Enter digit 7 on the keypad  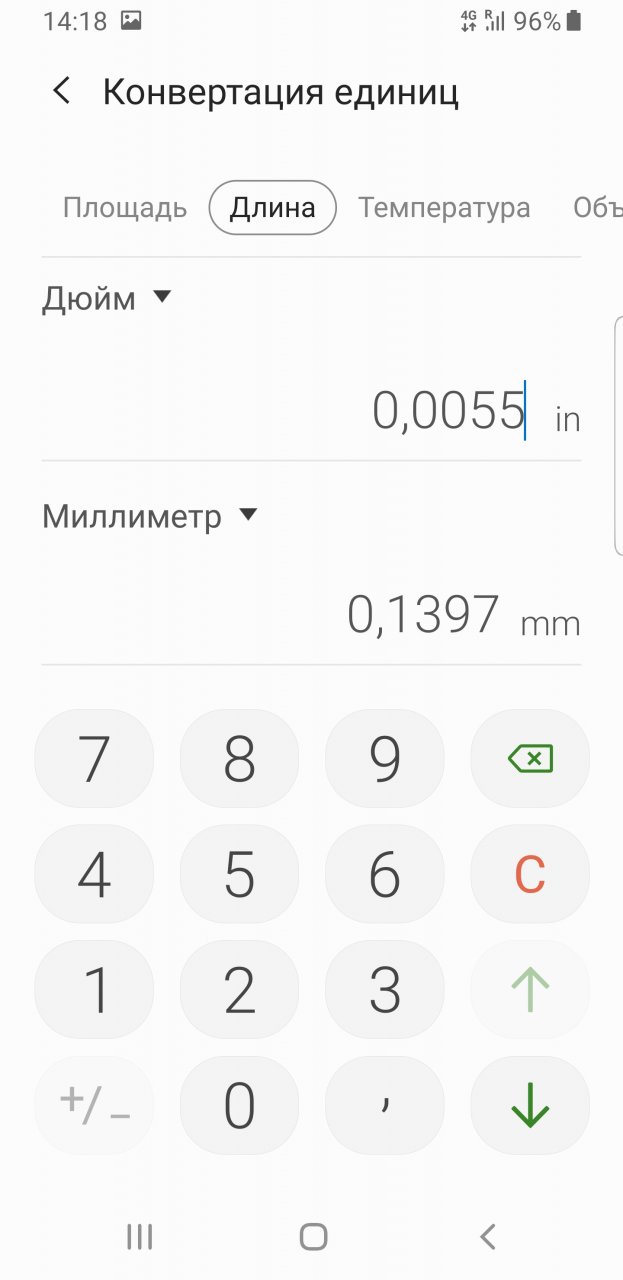click(94, 759)
